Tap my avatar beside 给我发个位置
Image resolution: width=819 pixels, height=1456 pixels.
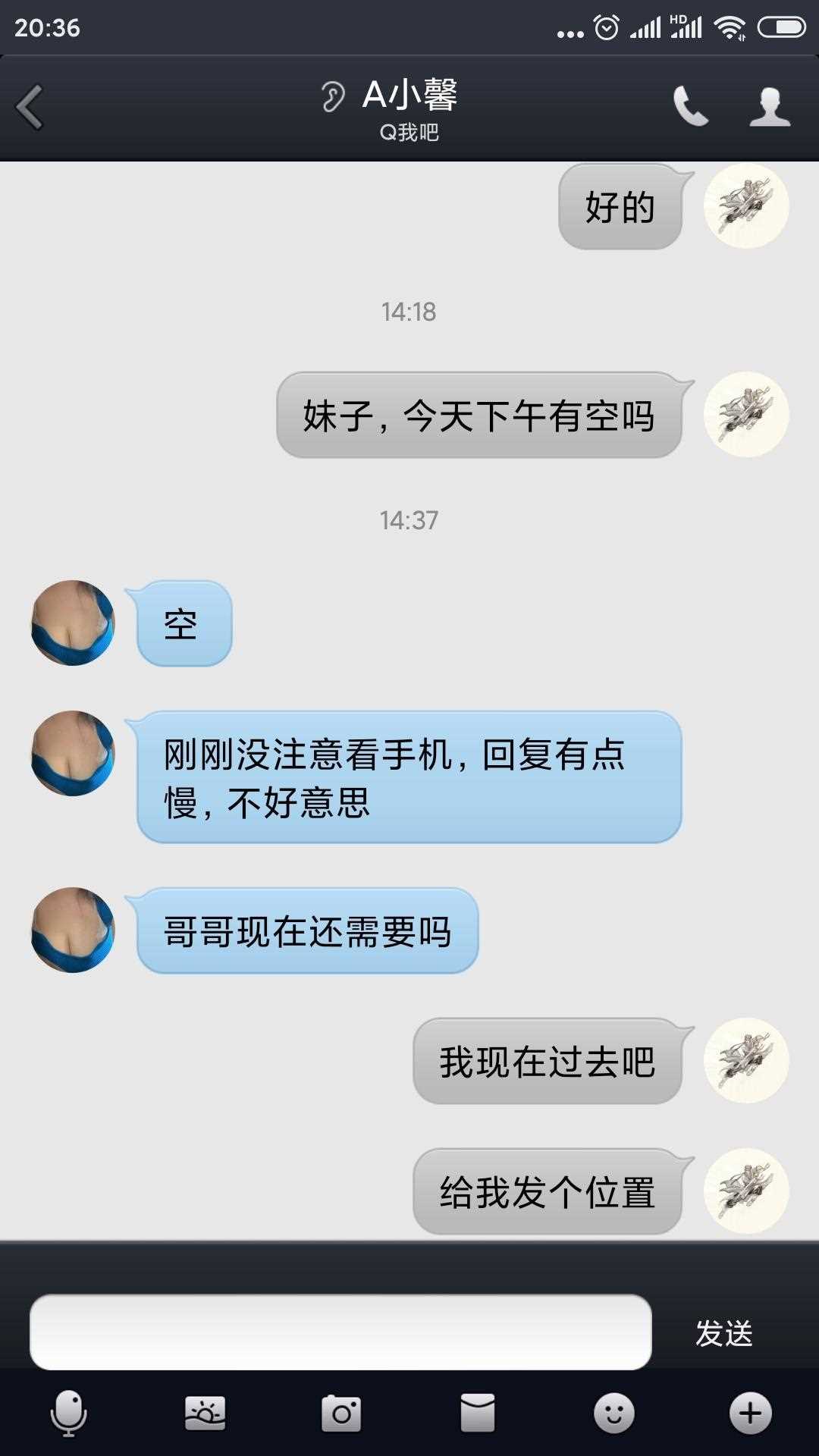point(746,1191)
